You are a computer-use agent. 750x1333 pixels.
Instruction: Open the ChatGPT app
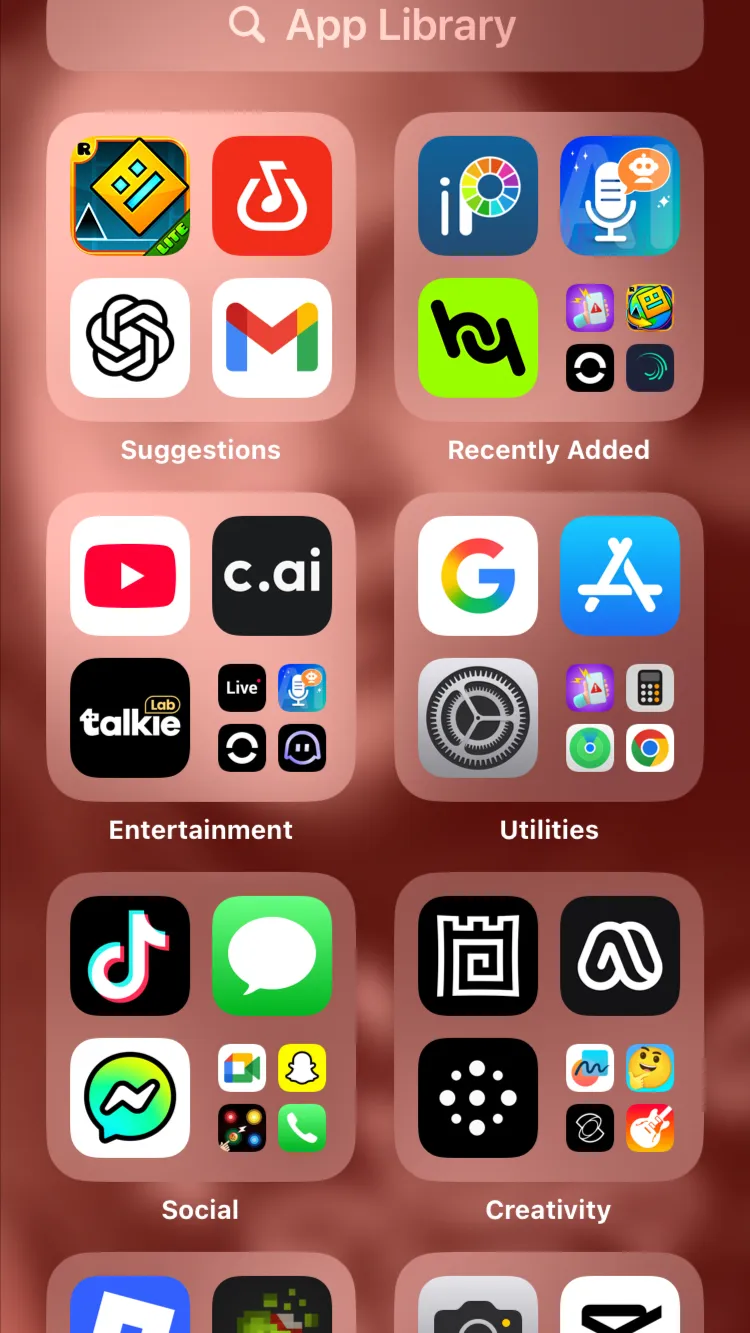coord(130,338)
